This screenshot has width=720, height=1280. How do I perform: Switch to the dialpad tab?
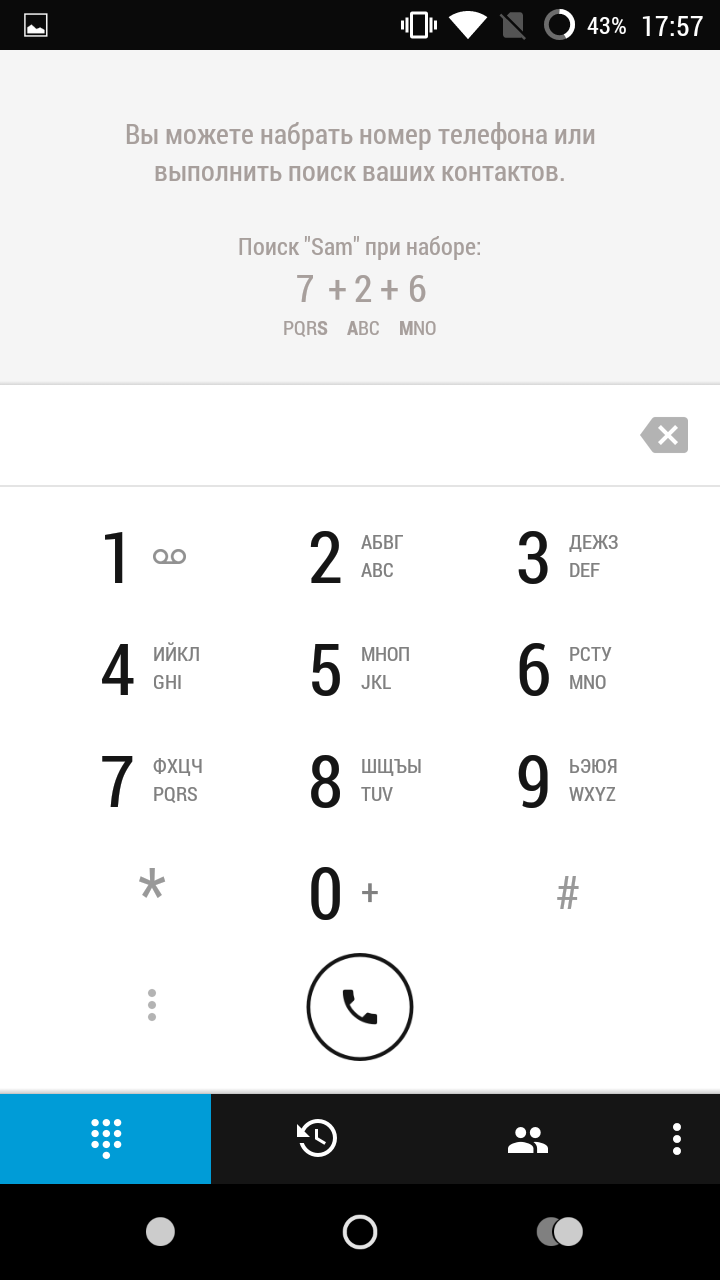[x=106, y=1139]
